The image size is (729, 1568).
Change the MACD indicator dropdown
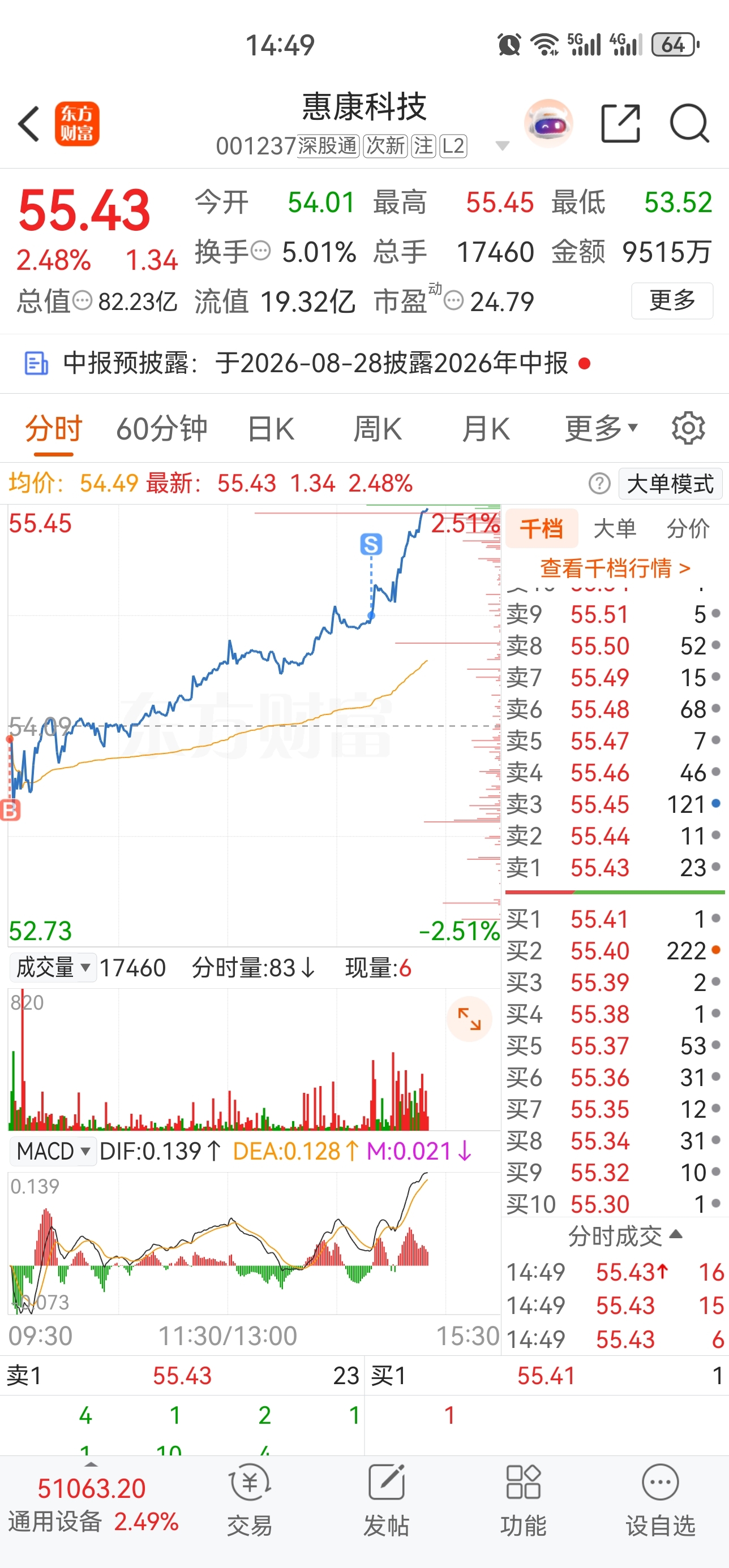(x=54, y=1151)
